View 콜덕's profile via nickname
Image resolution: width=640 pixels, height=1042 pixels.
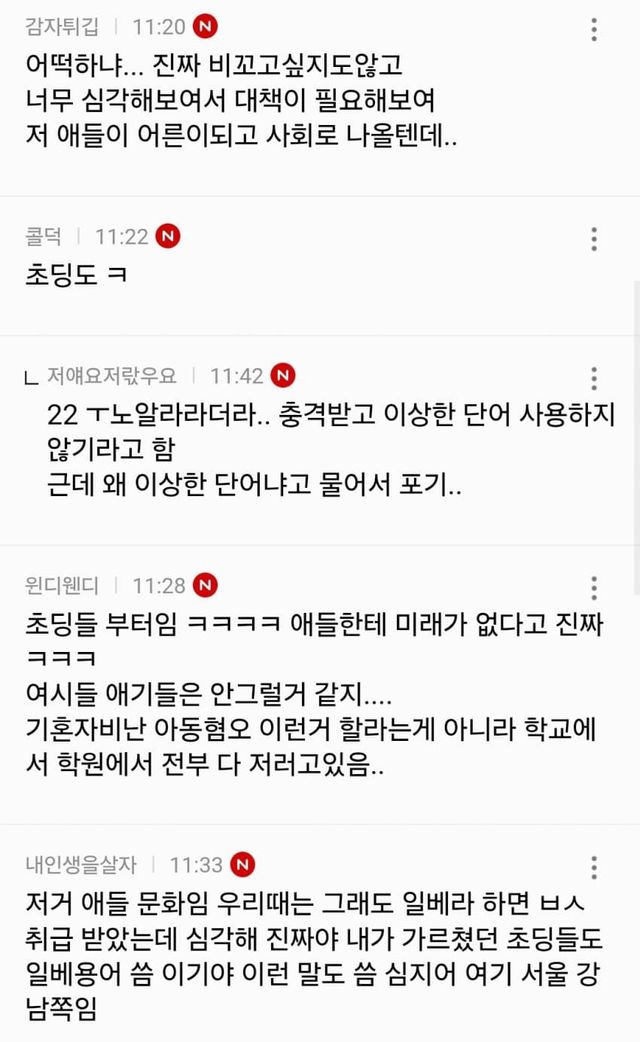point(43,237)
